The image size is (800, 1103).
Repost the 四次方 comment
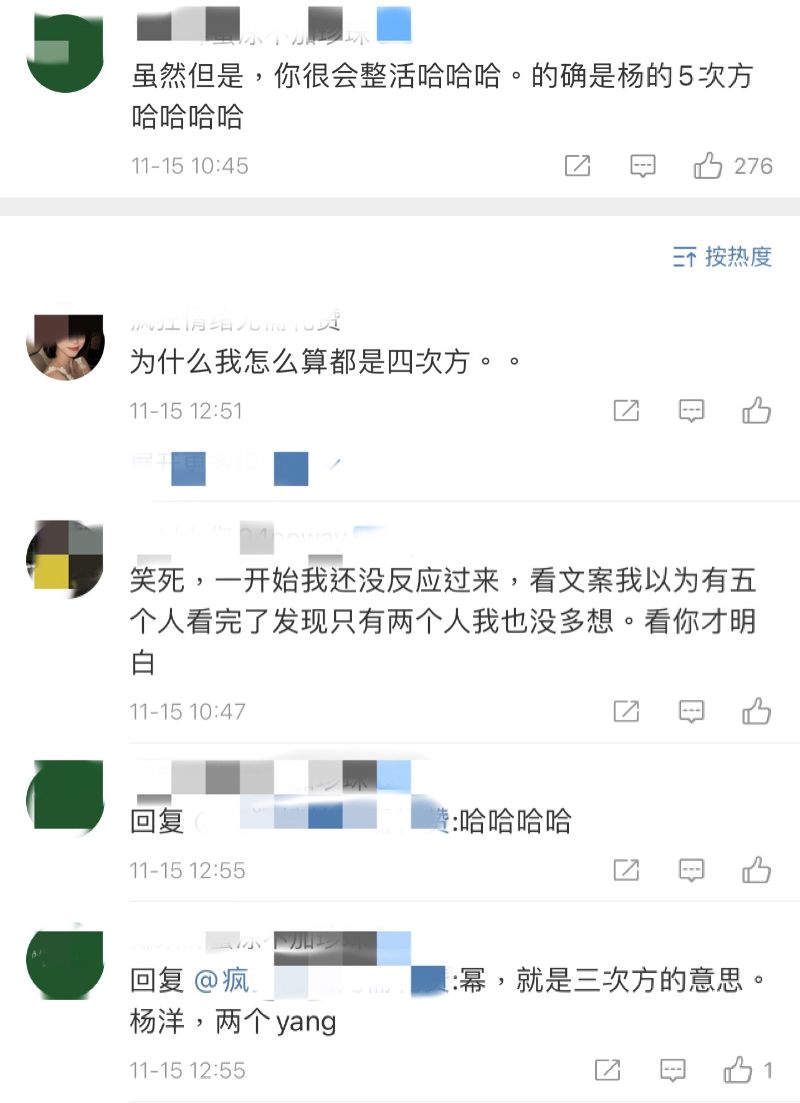click(x=626, y=410)
